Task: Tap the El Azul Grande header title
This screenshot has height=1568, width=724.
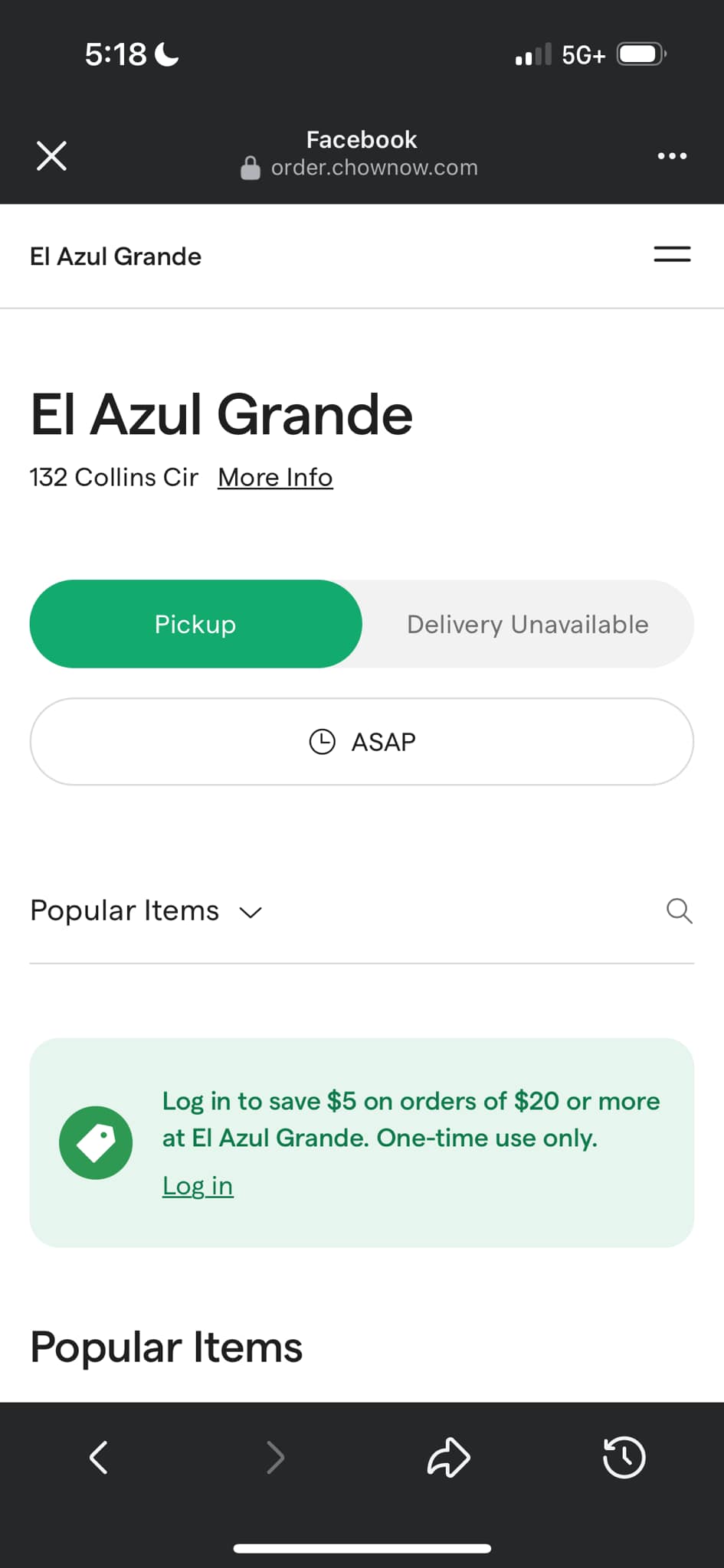Action: click(x=116, y=256)
